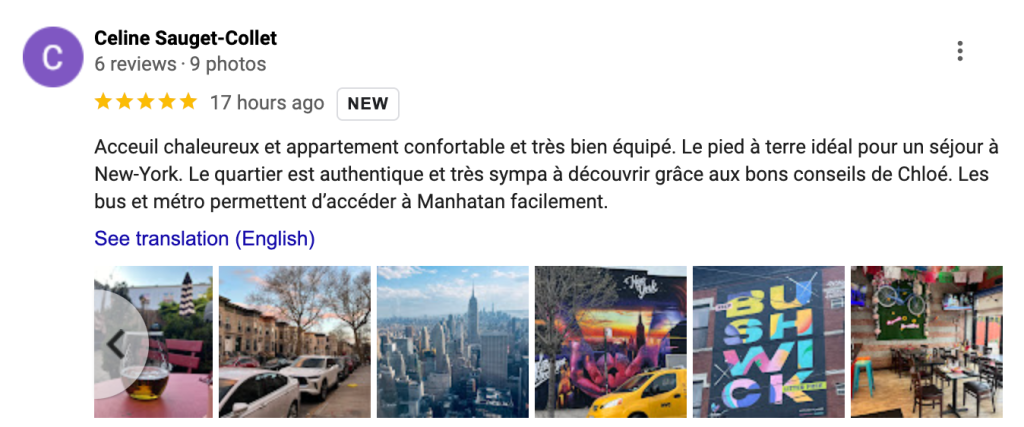Open the Bushwick mural photo

(x=767, y=341)
